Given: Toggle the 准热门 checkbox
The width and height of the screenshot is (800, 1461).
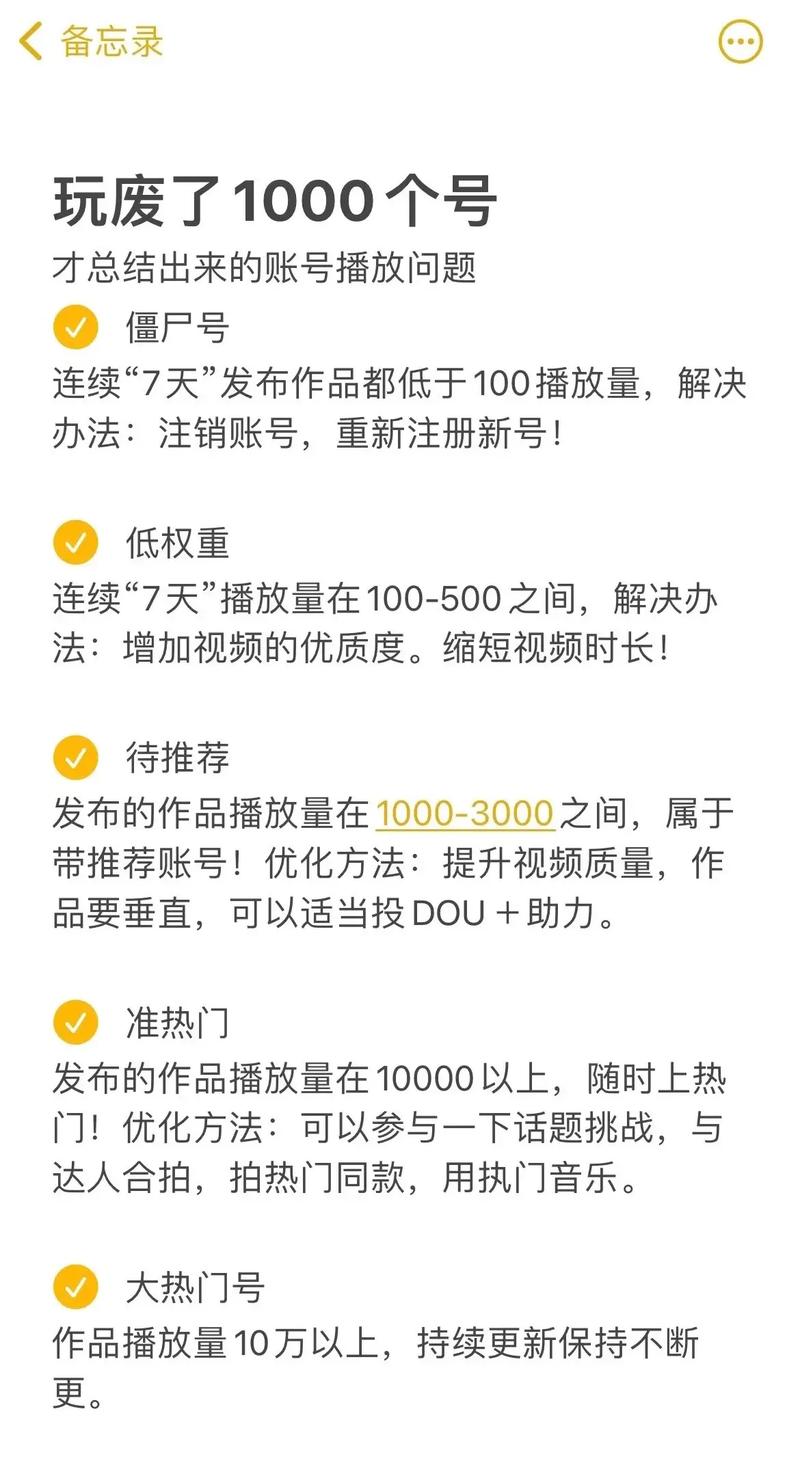Looking at the screenshot, I should 76,1022.
